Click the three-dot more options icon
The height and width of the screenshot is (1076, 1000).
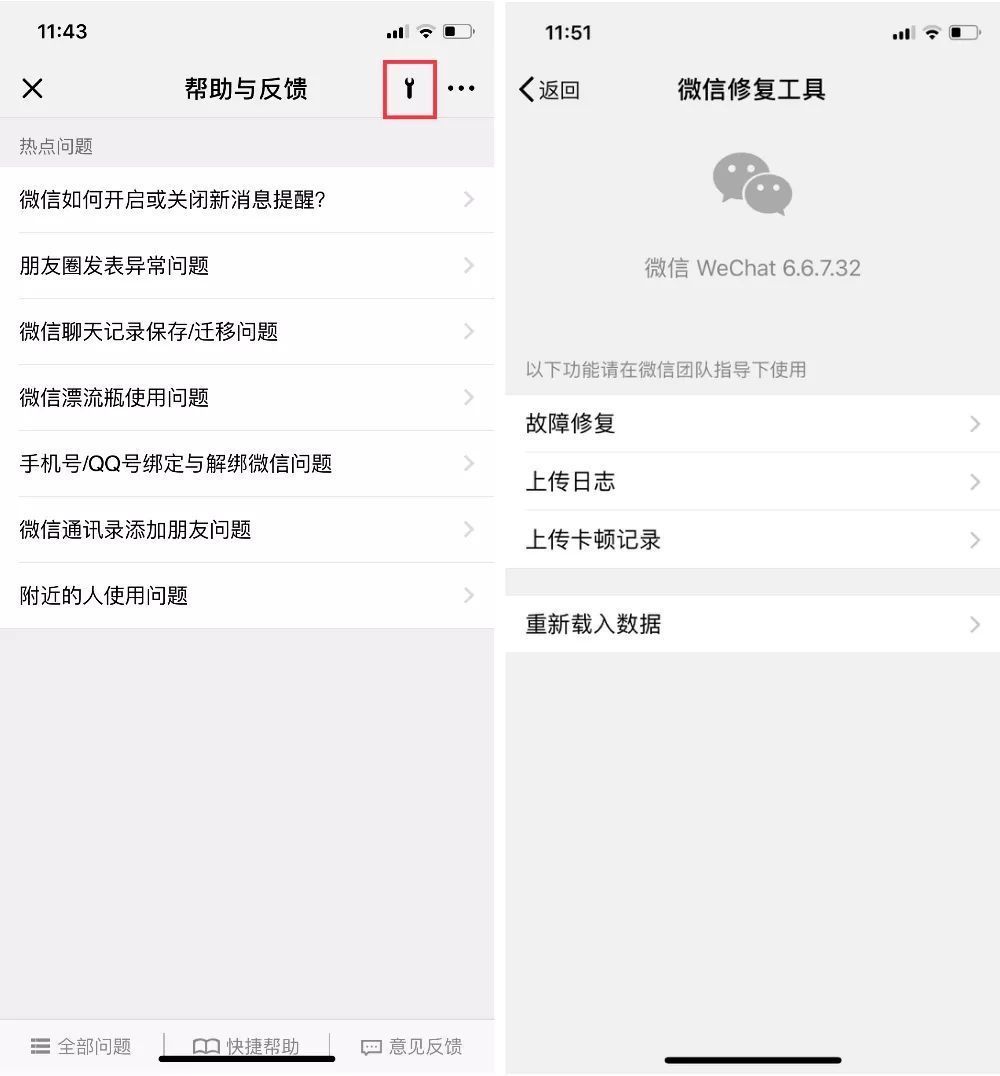(x=460, y=88)
